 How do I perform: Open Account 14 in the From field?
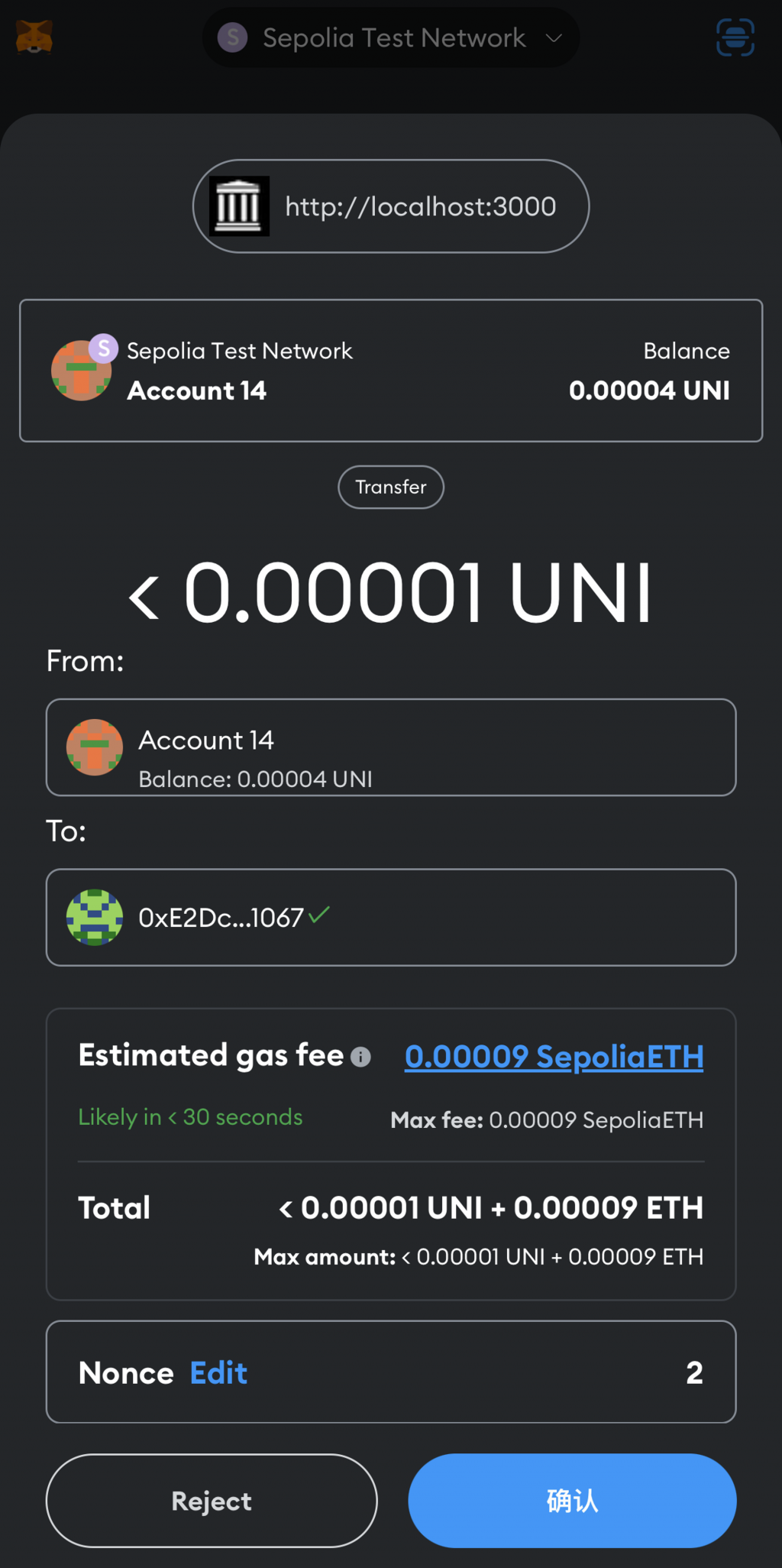pyautogui.click(x=390, y=747)
